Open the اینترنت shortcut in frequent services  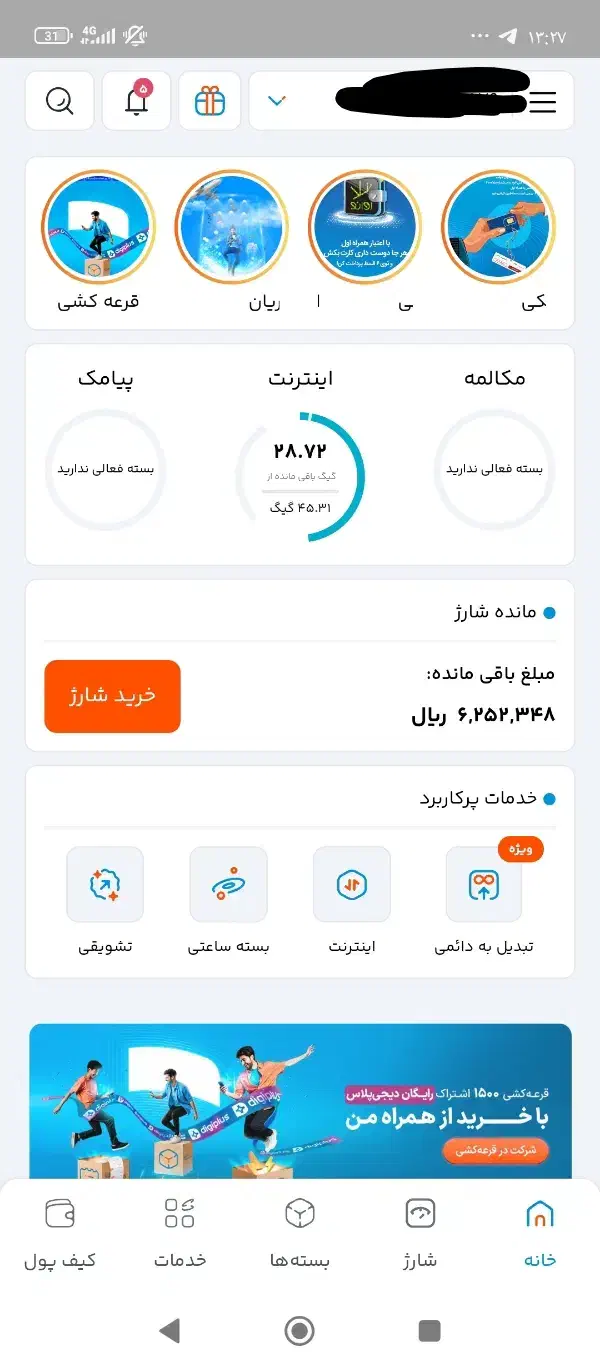[352, 884]
